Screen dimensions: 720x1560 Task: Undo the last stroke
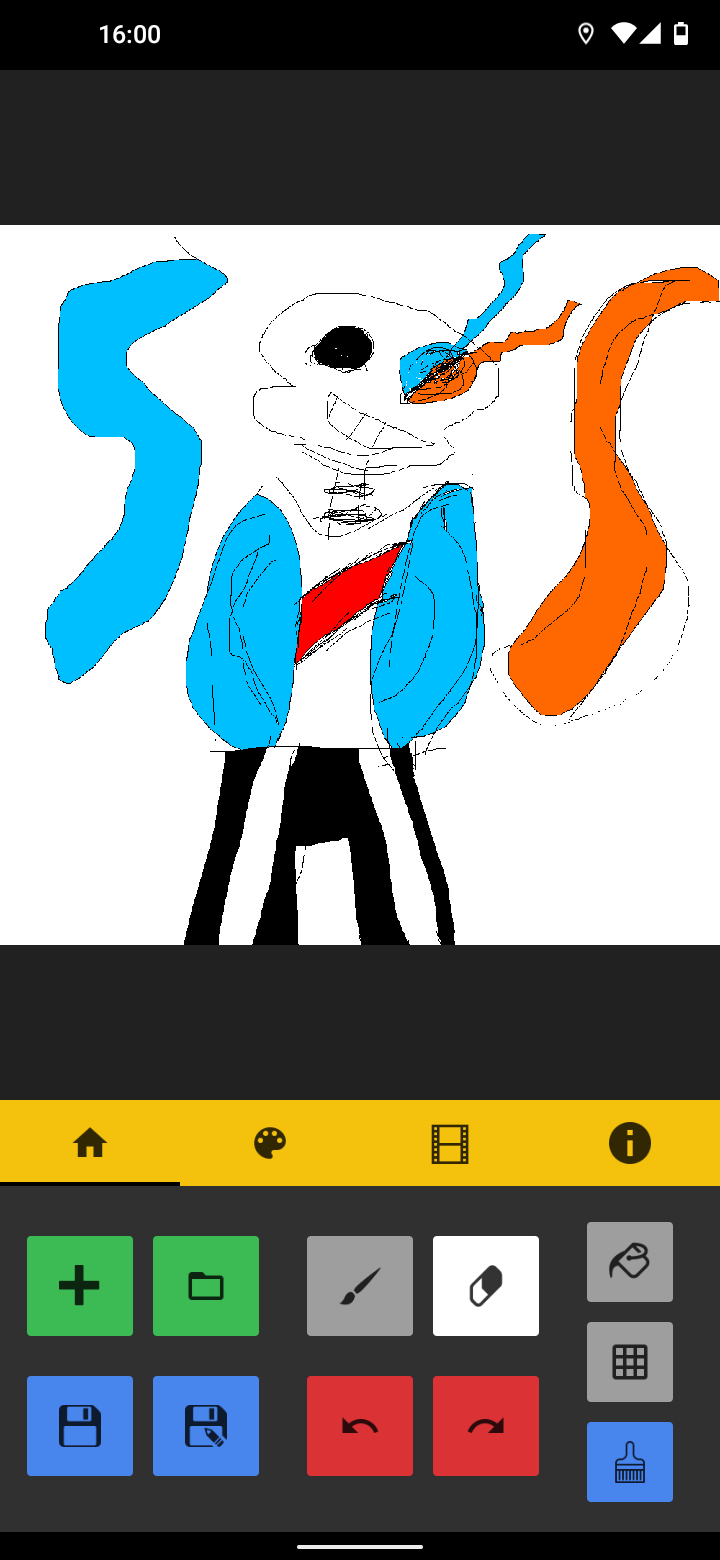tap(360, 1426)
